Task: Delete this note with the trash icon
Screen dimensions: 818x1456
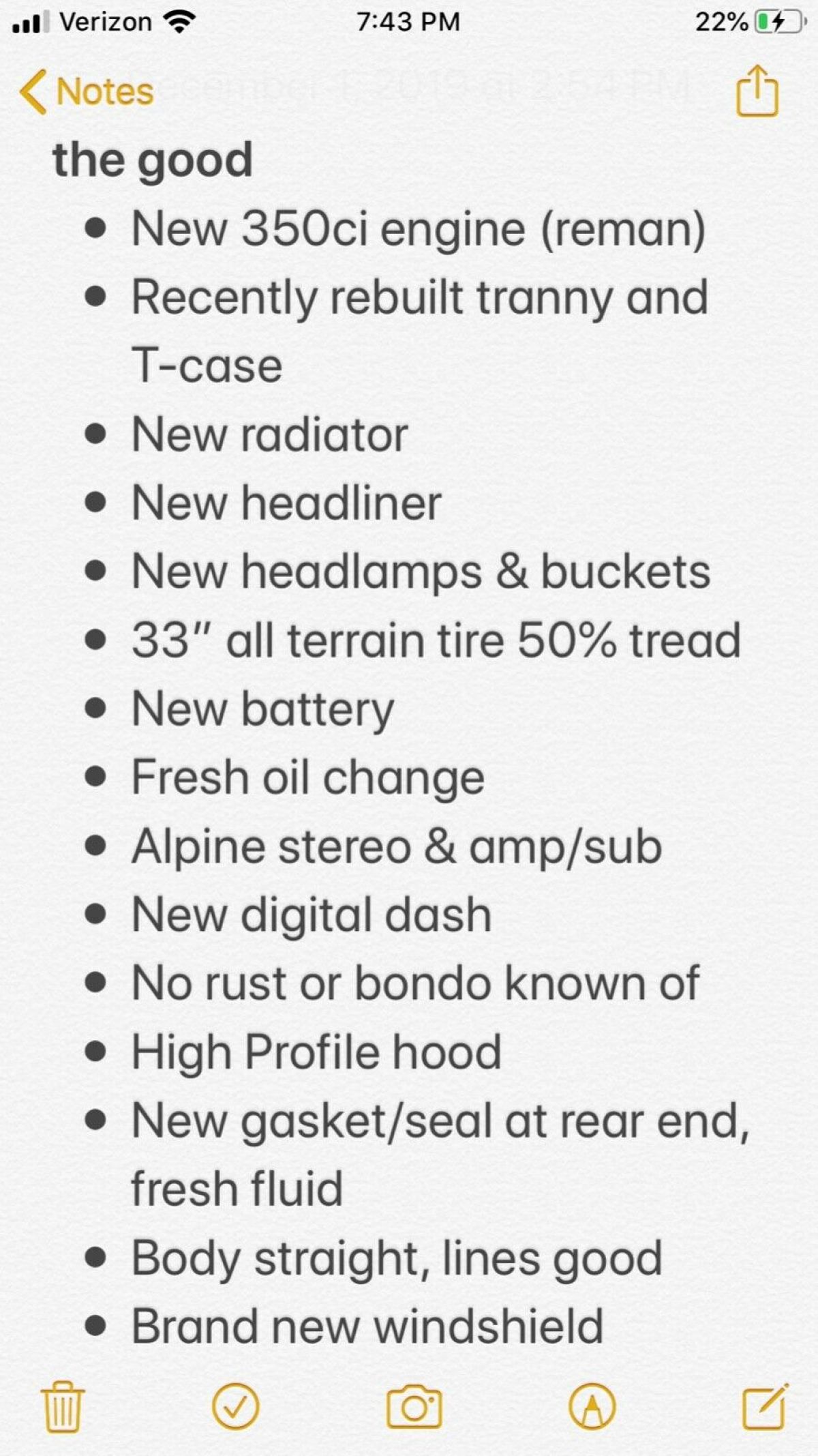Action: point(63,1406)
